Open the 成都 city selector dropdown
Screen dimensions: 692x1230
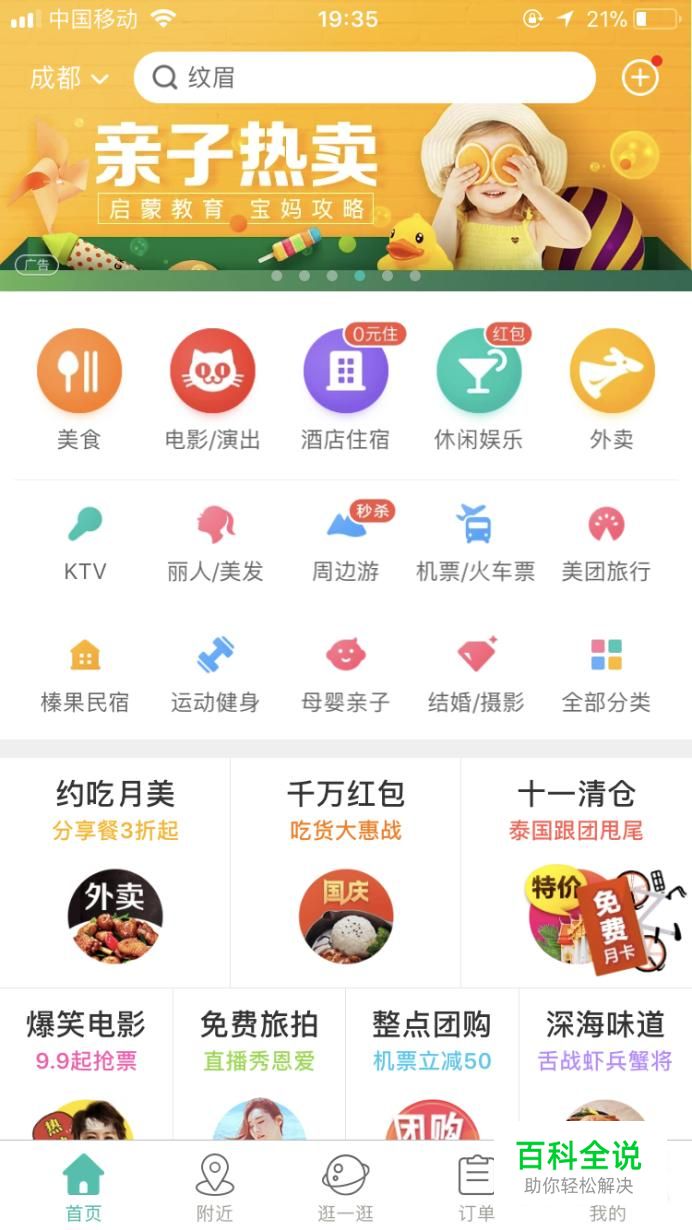[x=68, y=78]
